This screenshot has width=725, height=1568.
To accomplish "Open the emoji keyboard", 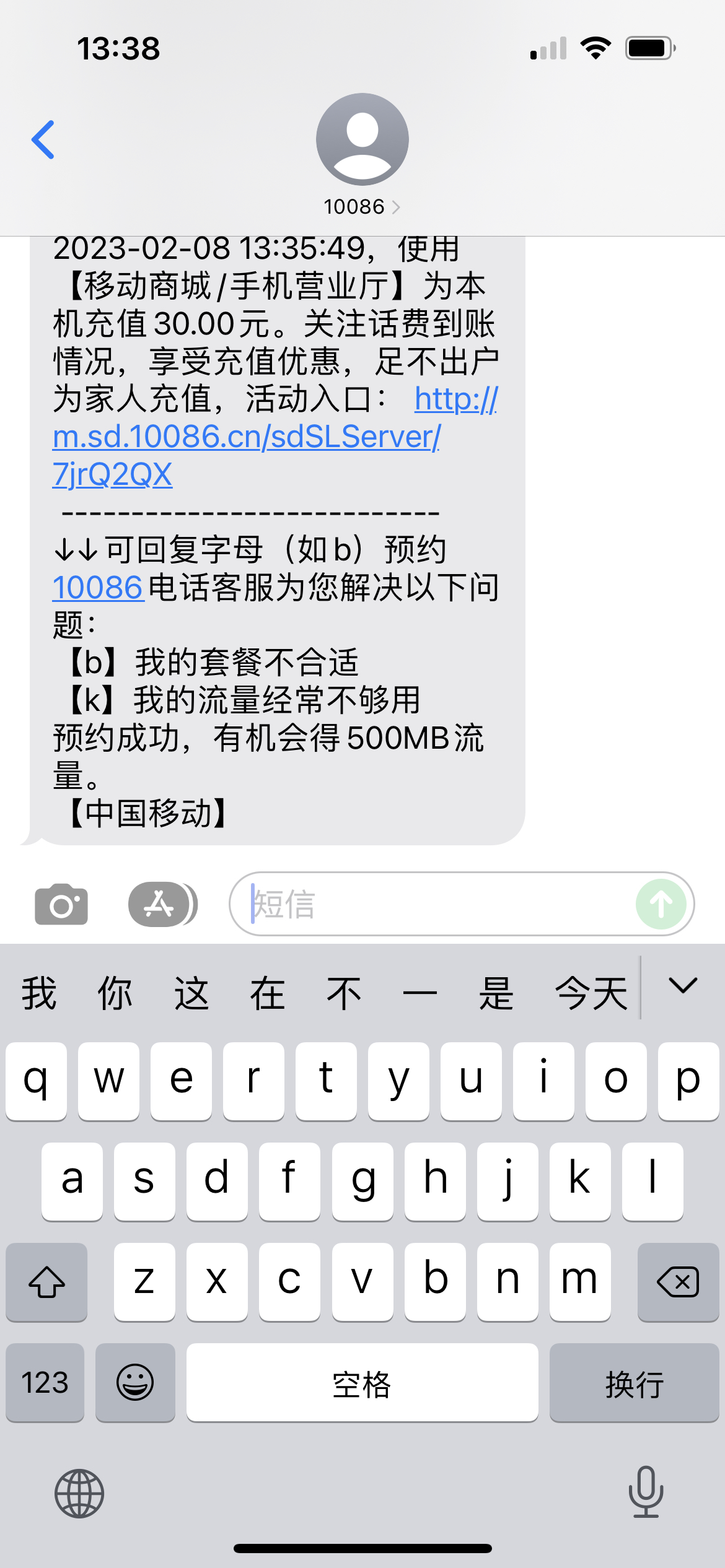I will (x=135, y=1382).
